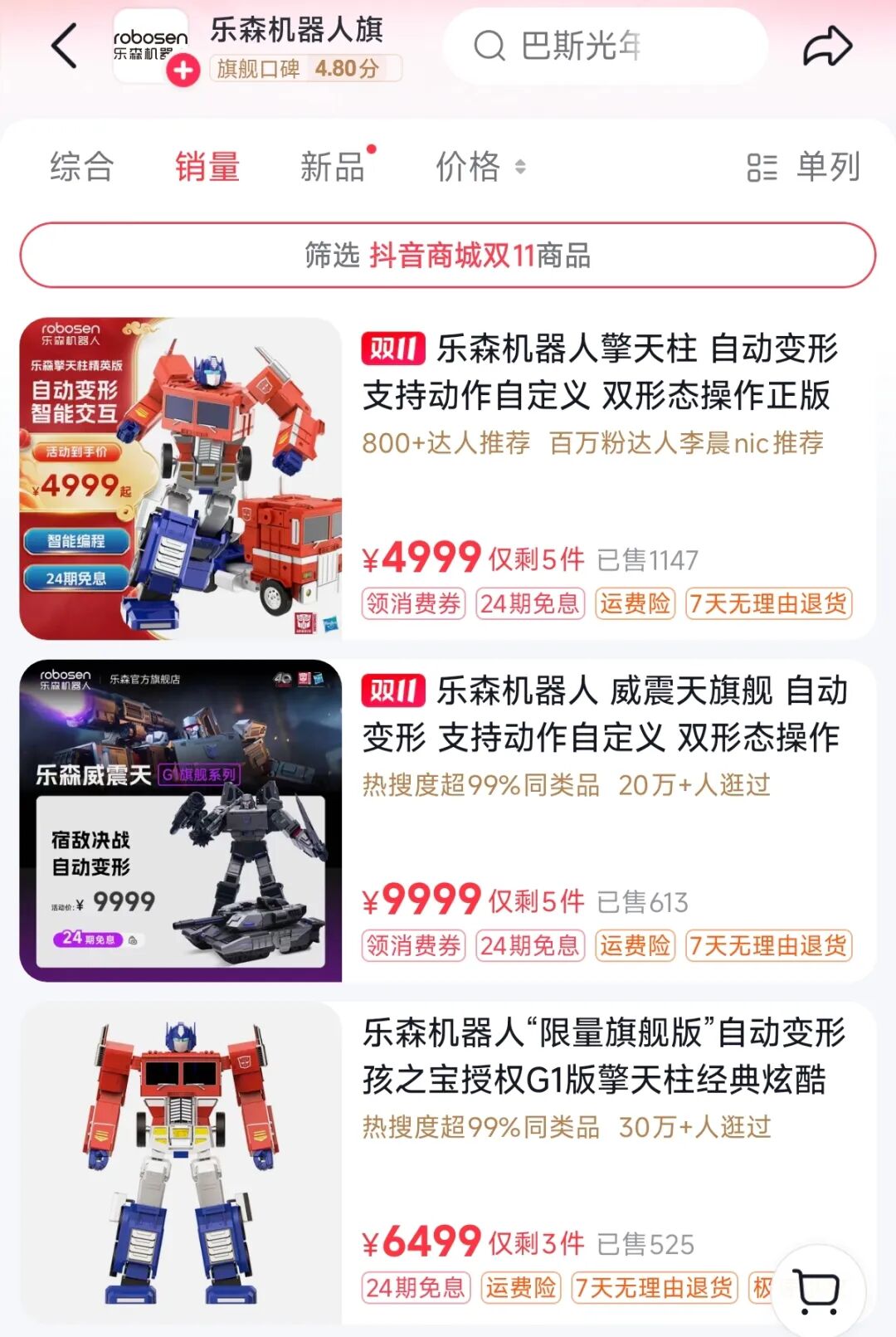The width and height of the screenshot is (896, 1337).
Task: Open the floating shopping cart
Action: (818, 1290)
